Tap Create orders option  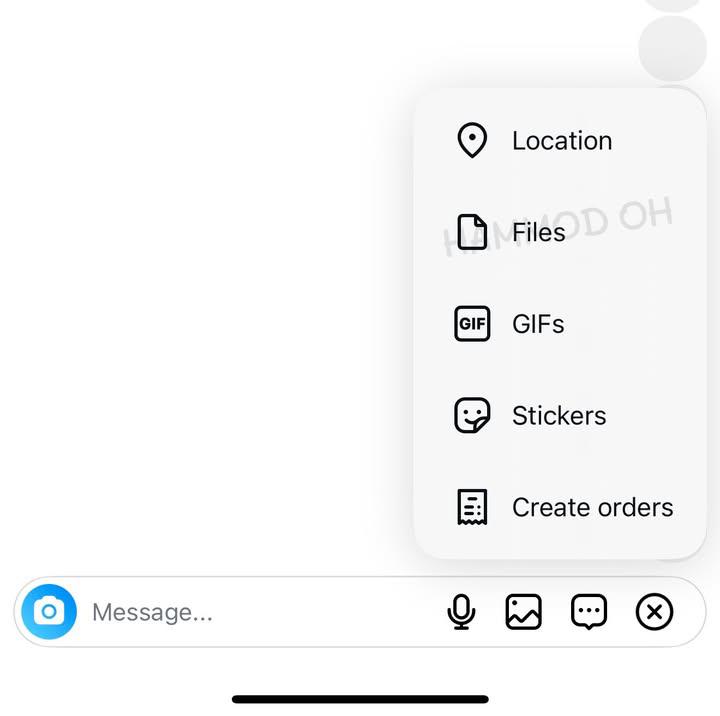point(591,507)
